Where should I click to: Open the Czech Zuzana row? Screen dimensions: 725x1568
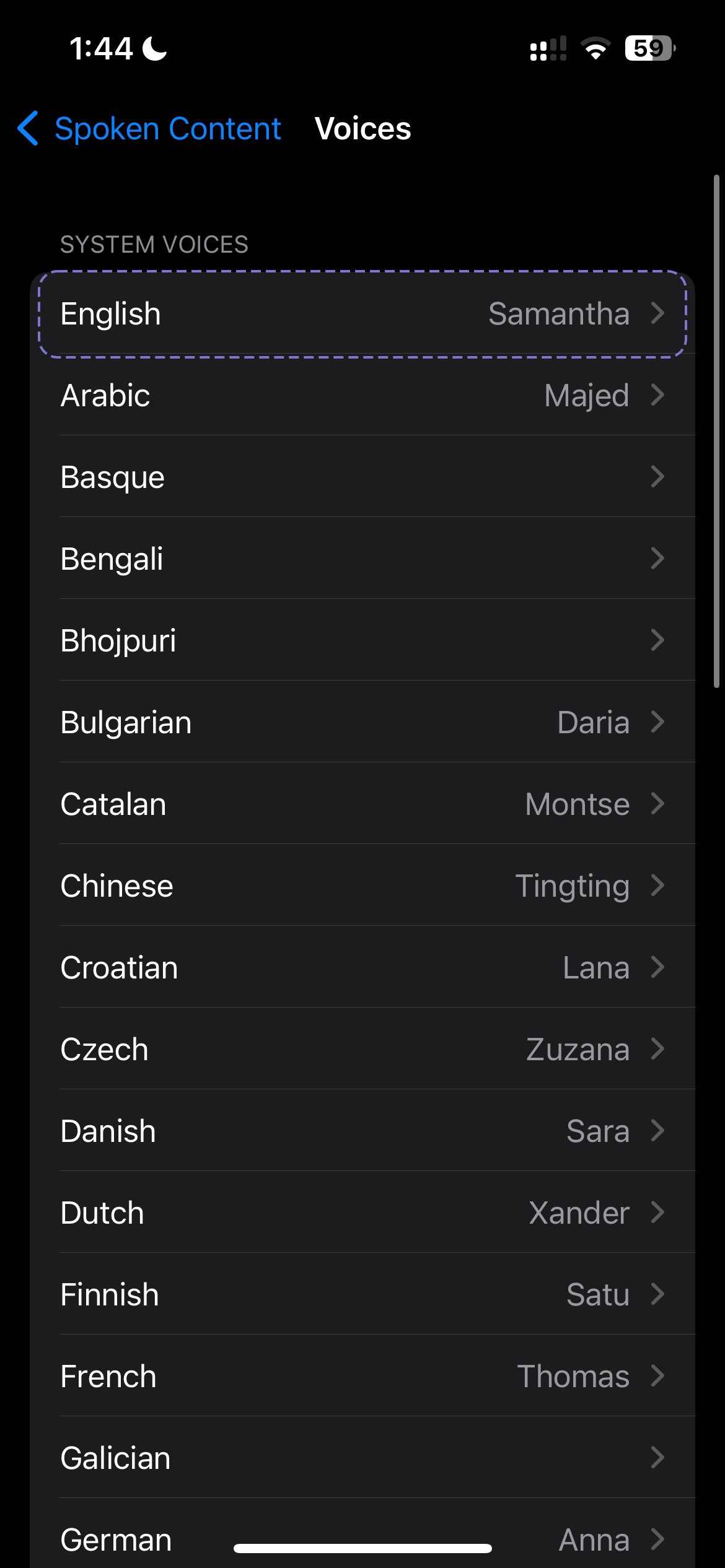click(x=362, y=1049)
